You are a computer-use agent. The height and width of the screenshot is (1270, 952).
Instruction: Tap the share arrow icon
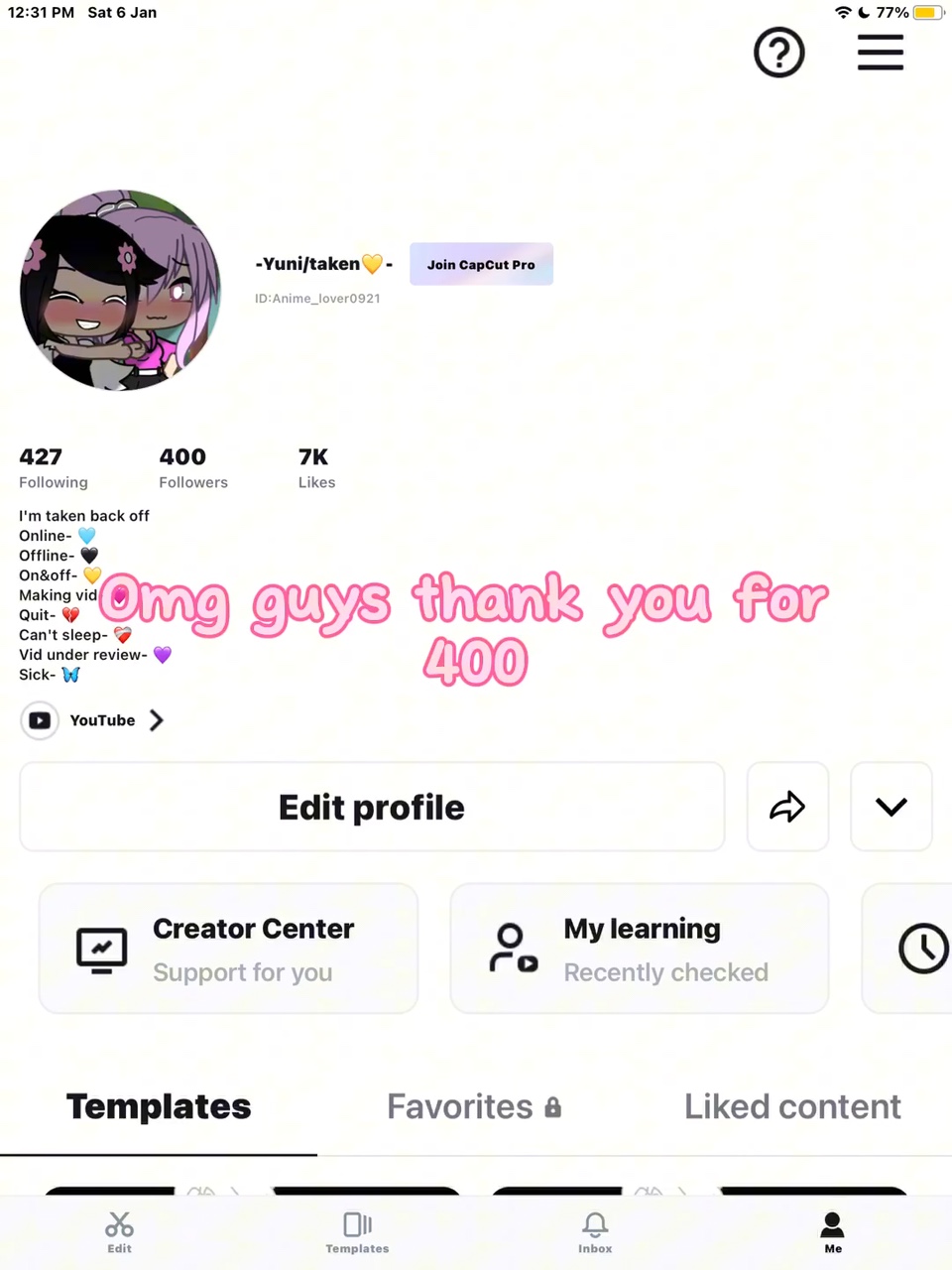[787, 807]
